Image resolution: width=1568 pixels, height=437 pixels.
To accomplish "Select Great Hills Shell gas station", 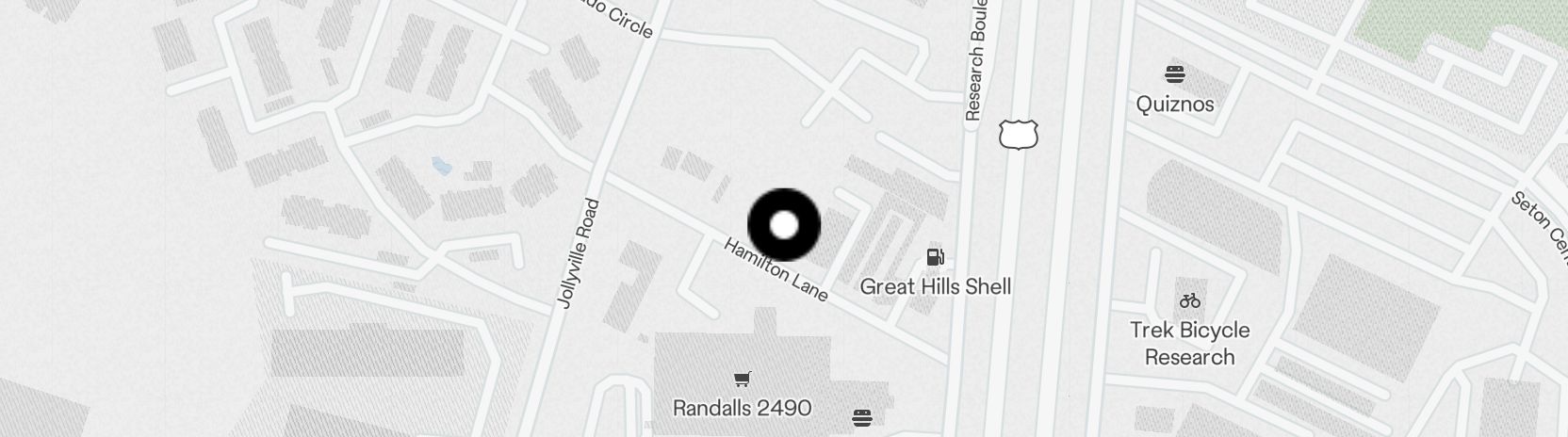I will [935, 257].
